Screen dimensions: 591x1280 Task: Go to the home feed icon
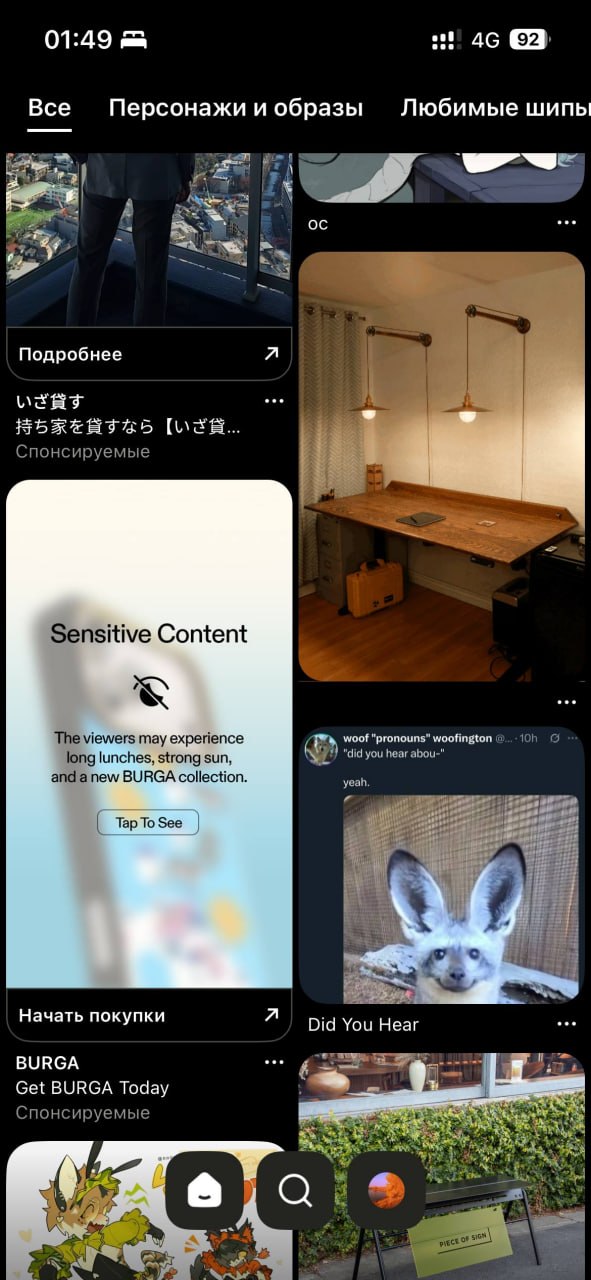click(204, 1190)
